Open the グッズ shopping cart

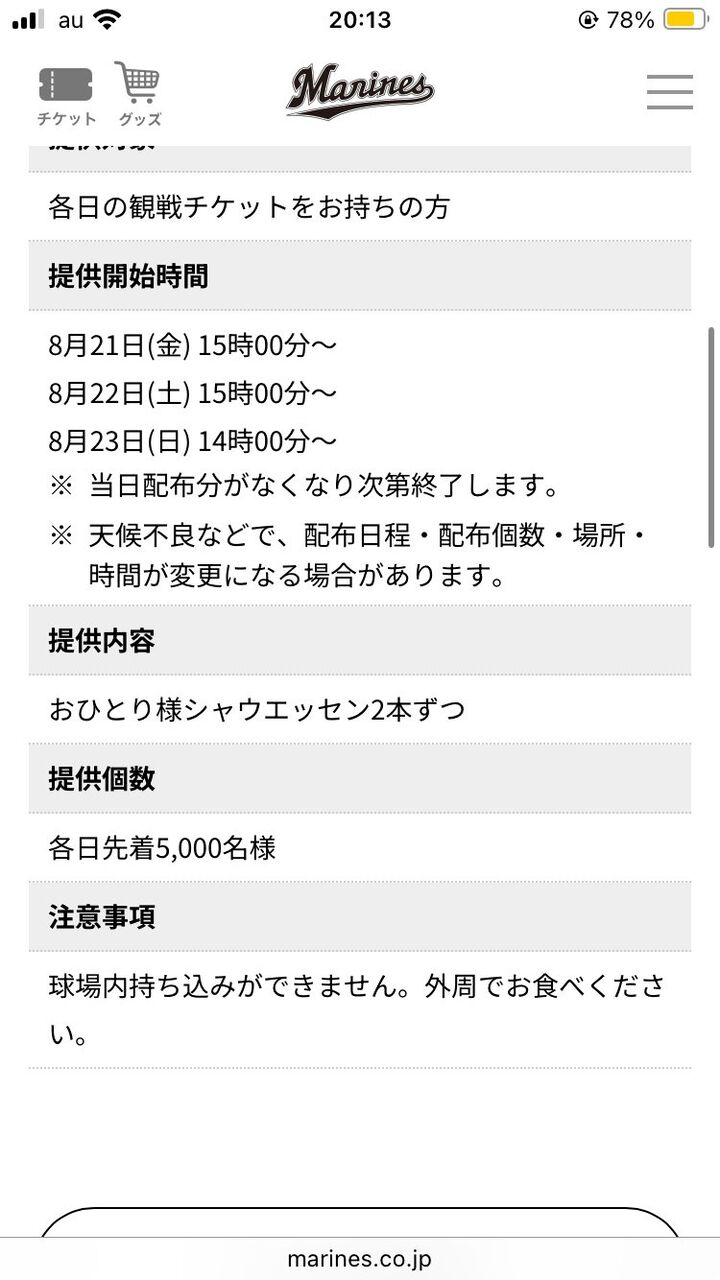pos(139,95)
